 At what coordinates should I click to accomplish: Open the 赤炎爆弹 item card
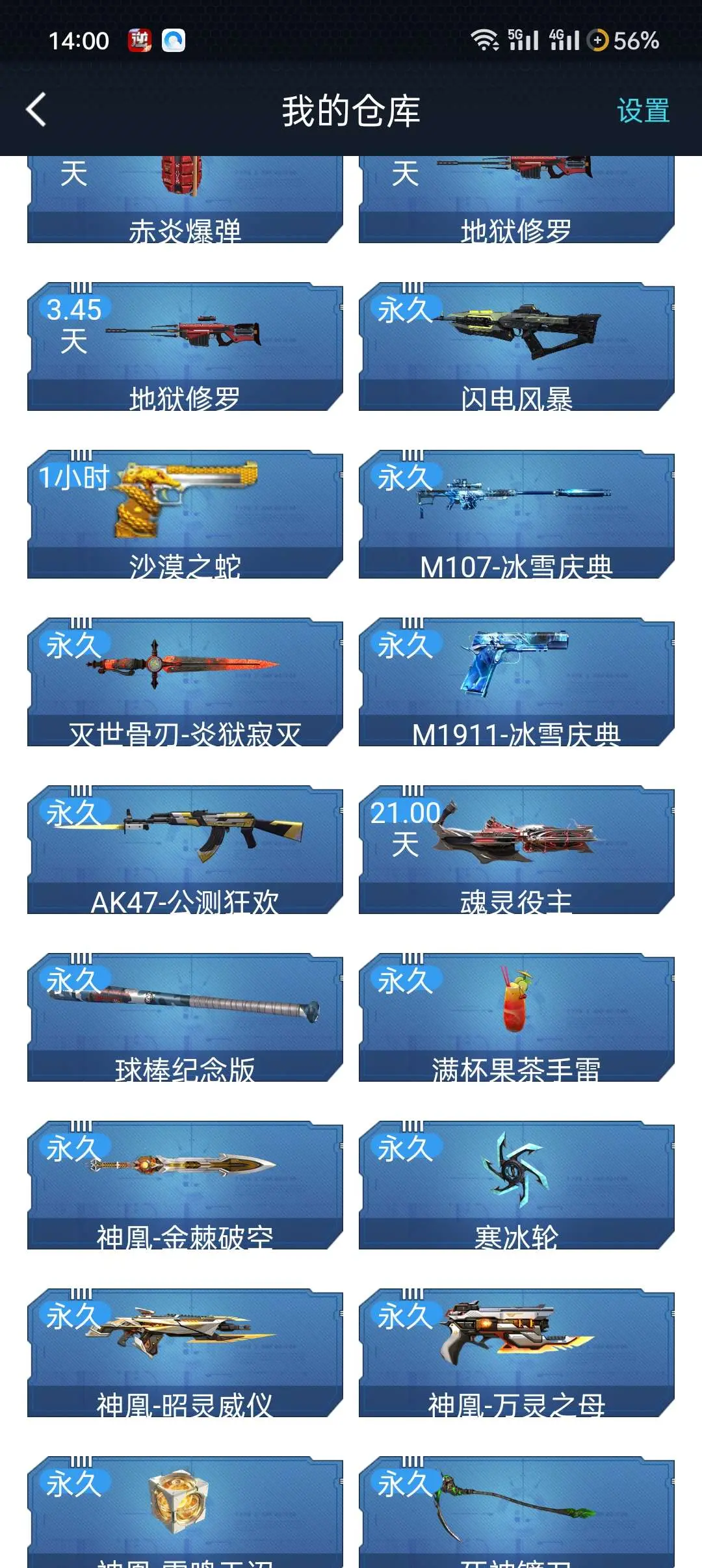pyautogui.click(x=185, y=200)
